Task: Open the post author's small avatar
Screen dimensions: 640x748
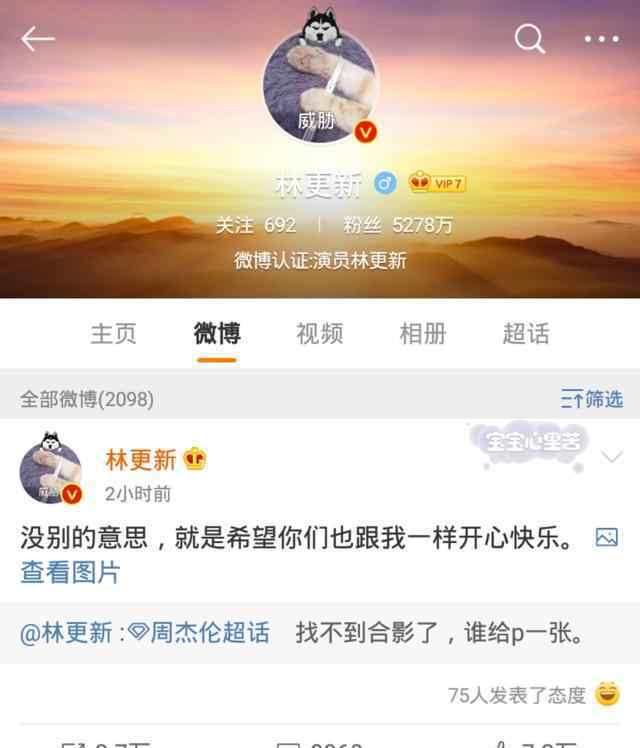Action: click(50, 469)
